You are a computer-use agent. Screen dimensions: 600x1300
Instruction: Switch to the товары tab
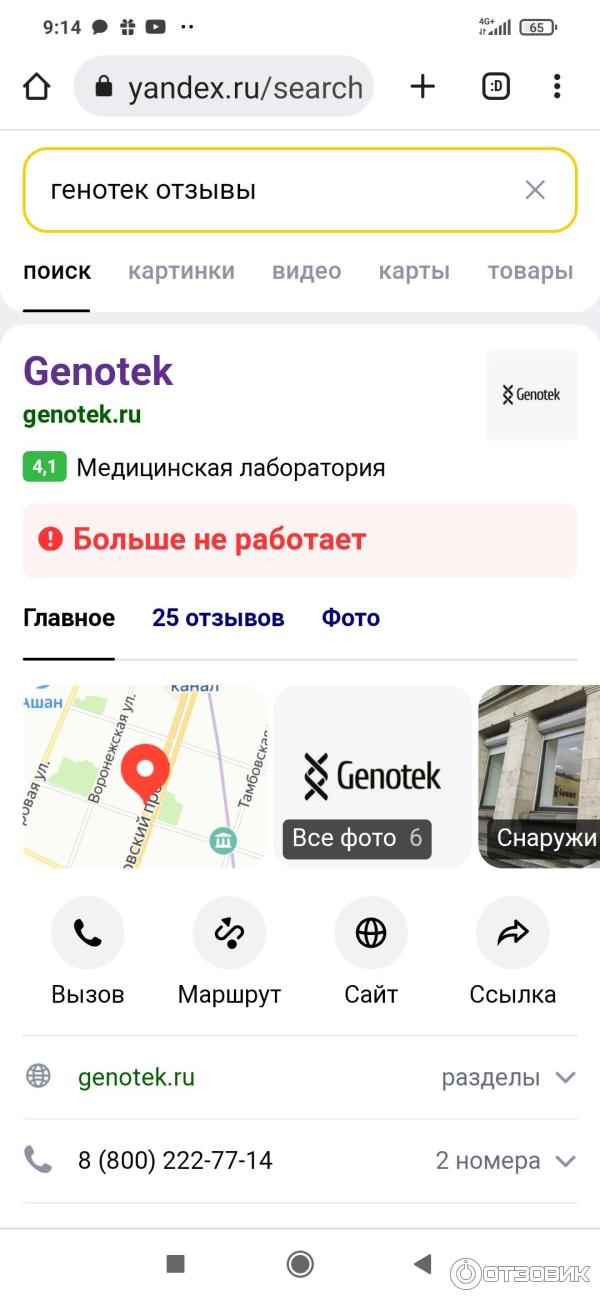point(530,271)
